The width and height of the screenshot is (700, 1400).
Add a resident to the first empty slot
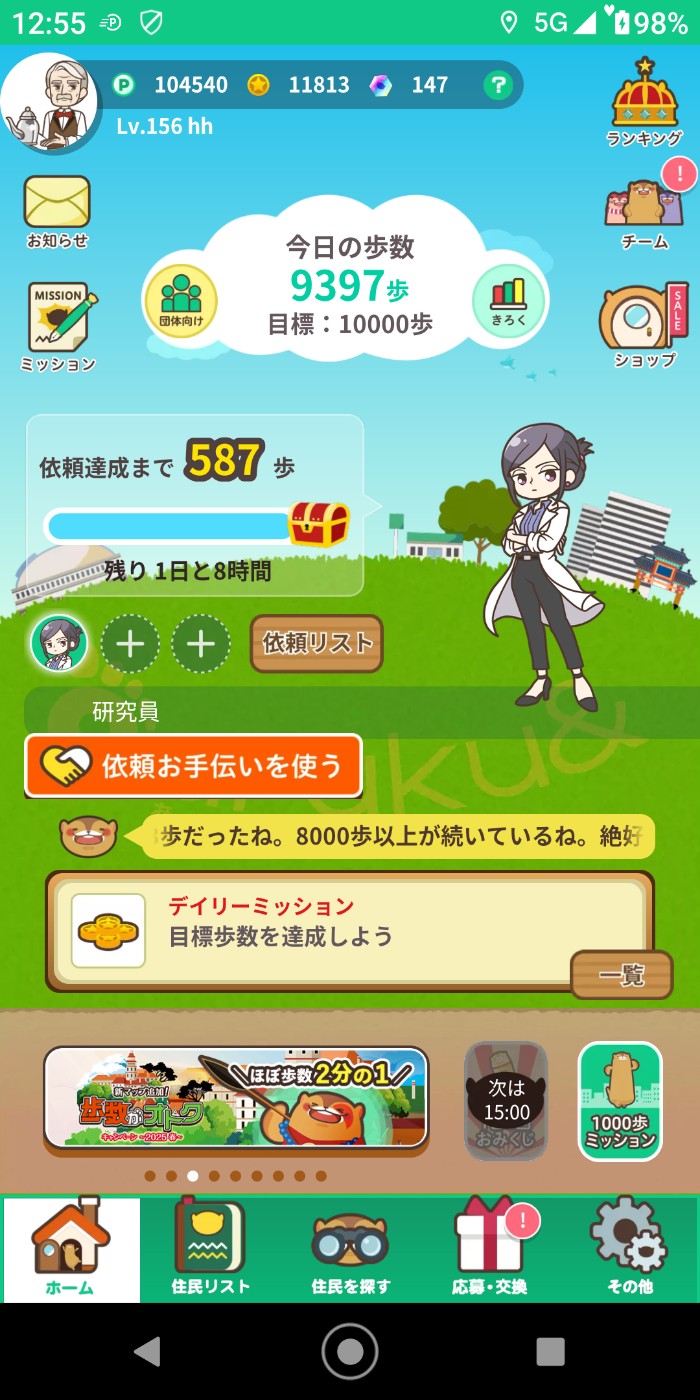(x=131, y=644)
